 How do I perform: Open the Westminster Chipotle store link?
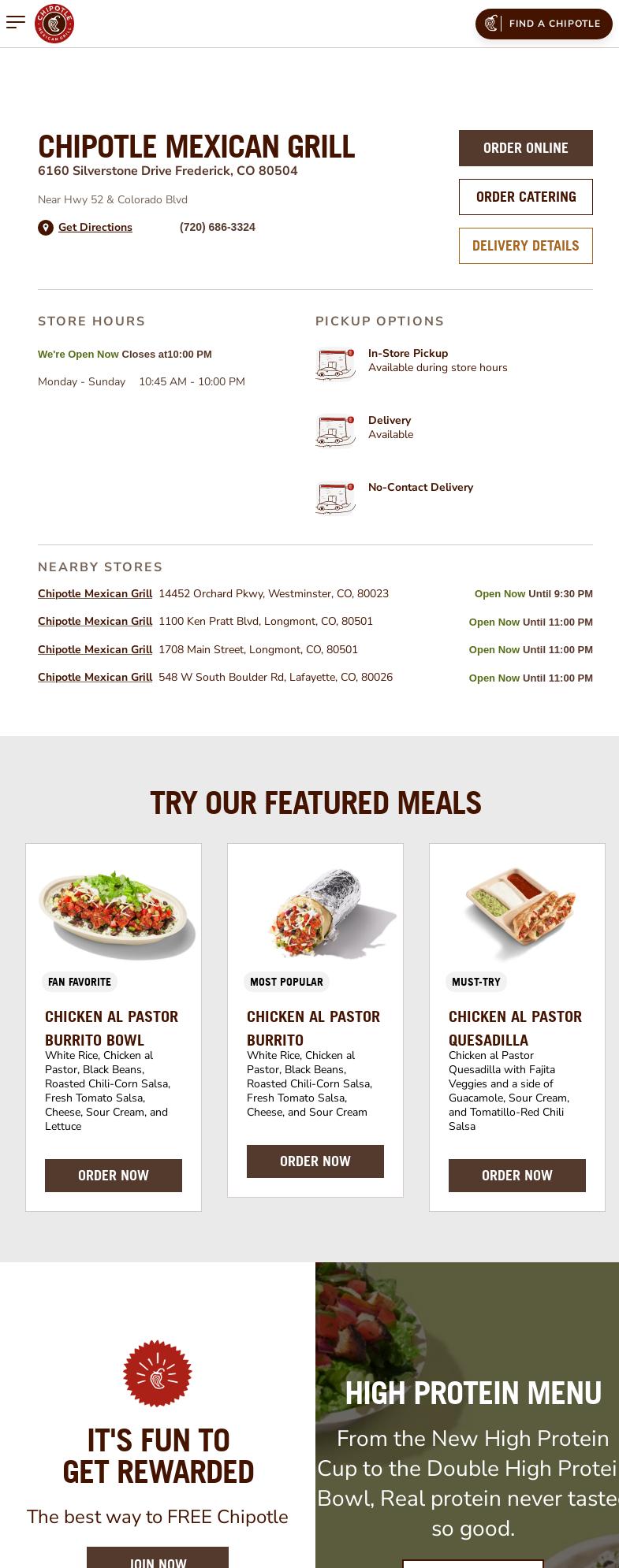95,593
